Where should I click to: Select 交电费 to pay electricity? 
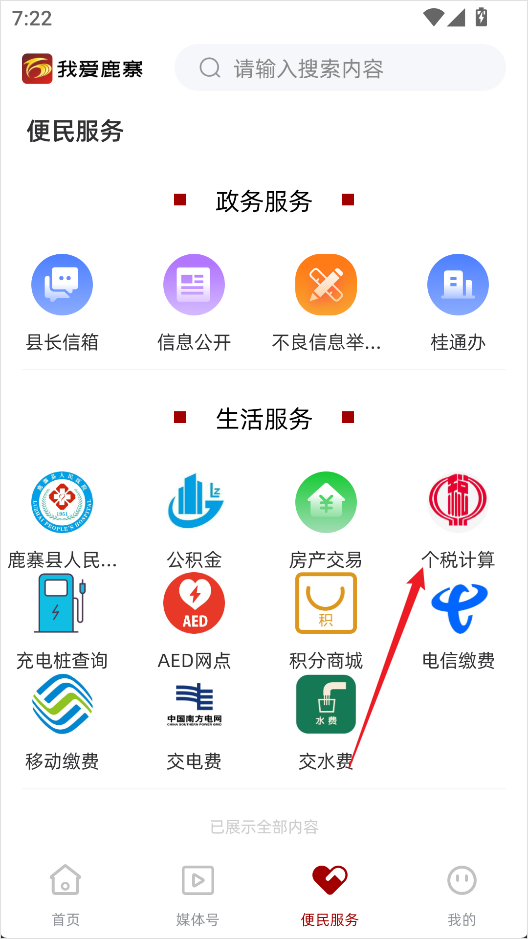(194, 722)
